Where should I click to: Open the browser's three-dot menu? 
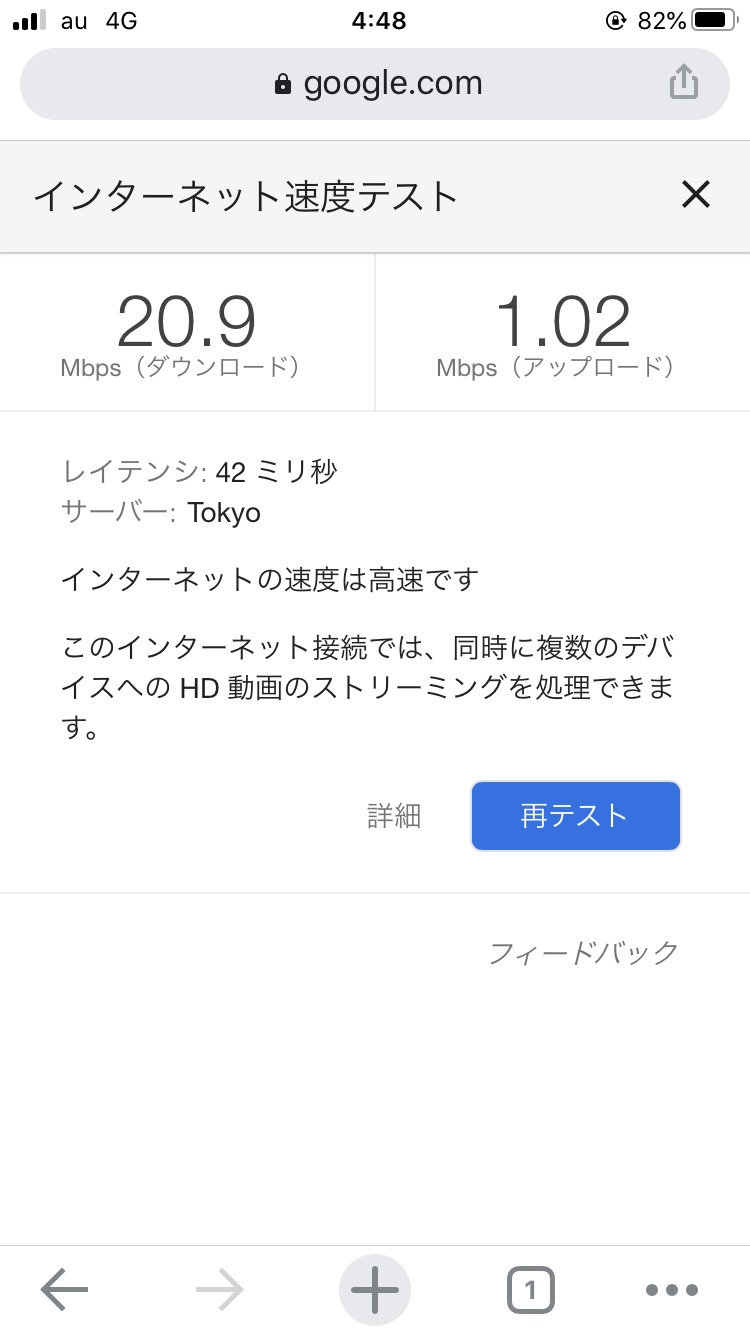coord(671,1290)
